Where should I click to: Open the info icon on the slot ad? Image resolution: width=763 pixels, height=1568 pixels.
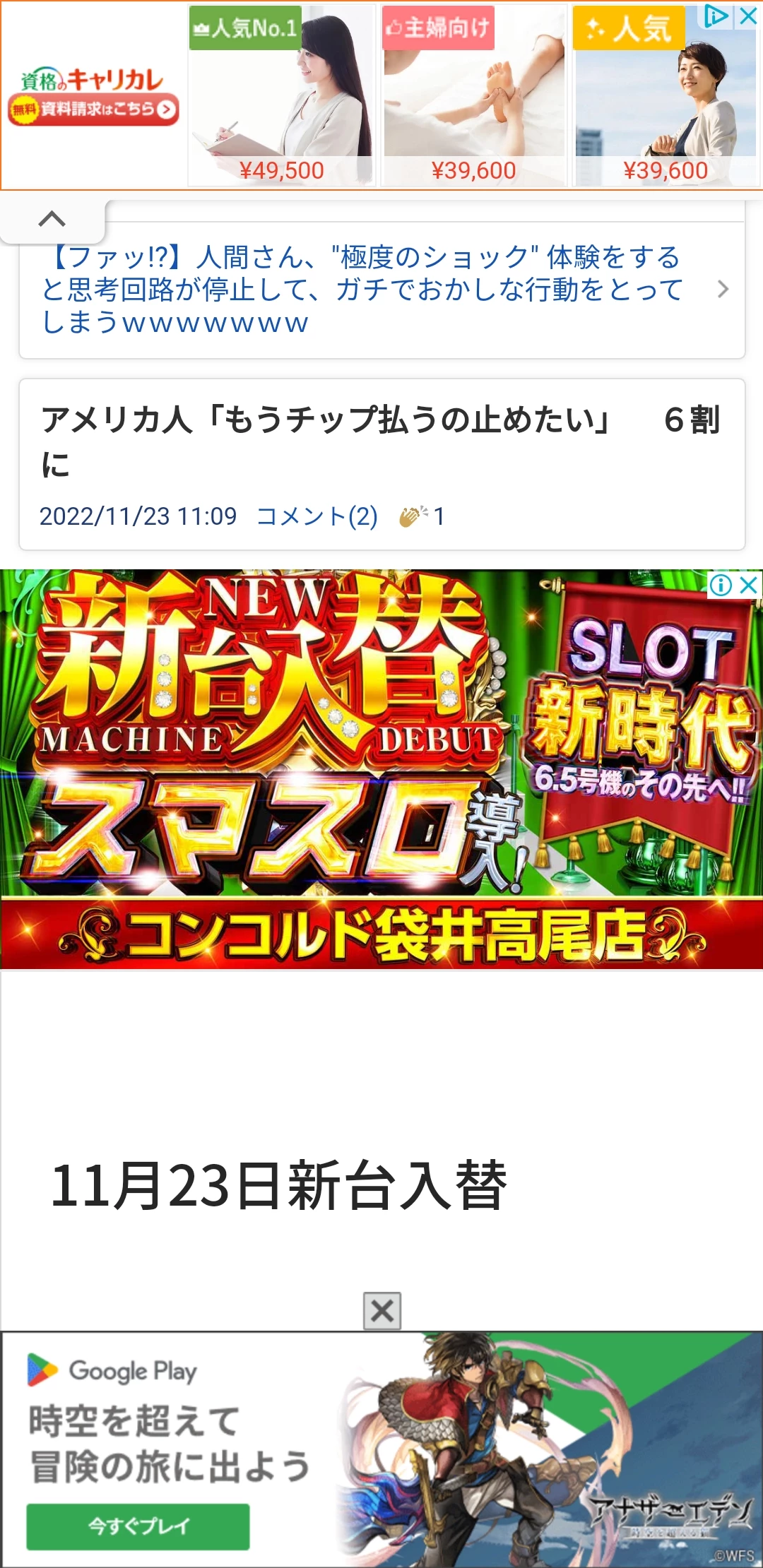[x=721, y=585]
